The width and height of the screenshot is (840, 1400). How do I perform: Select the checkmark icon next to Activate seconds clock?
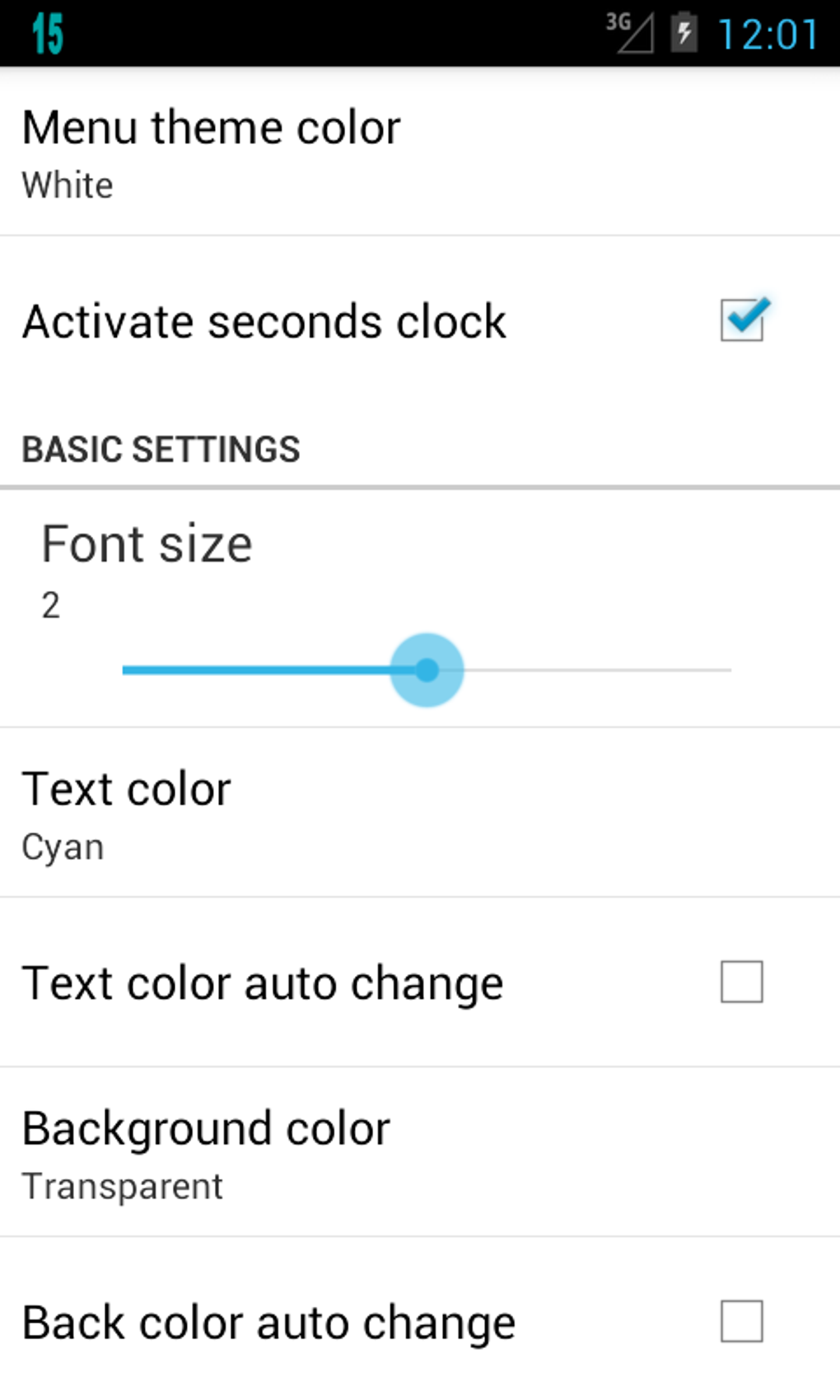(x=743, y=320)
